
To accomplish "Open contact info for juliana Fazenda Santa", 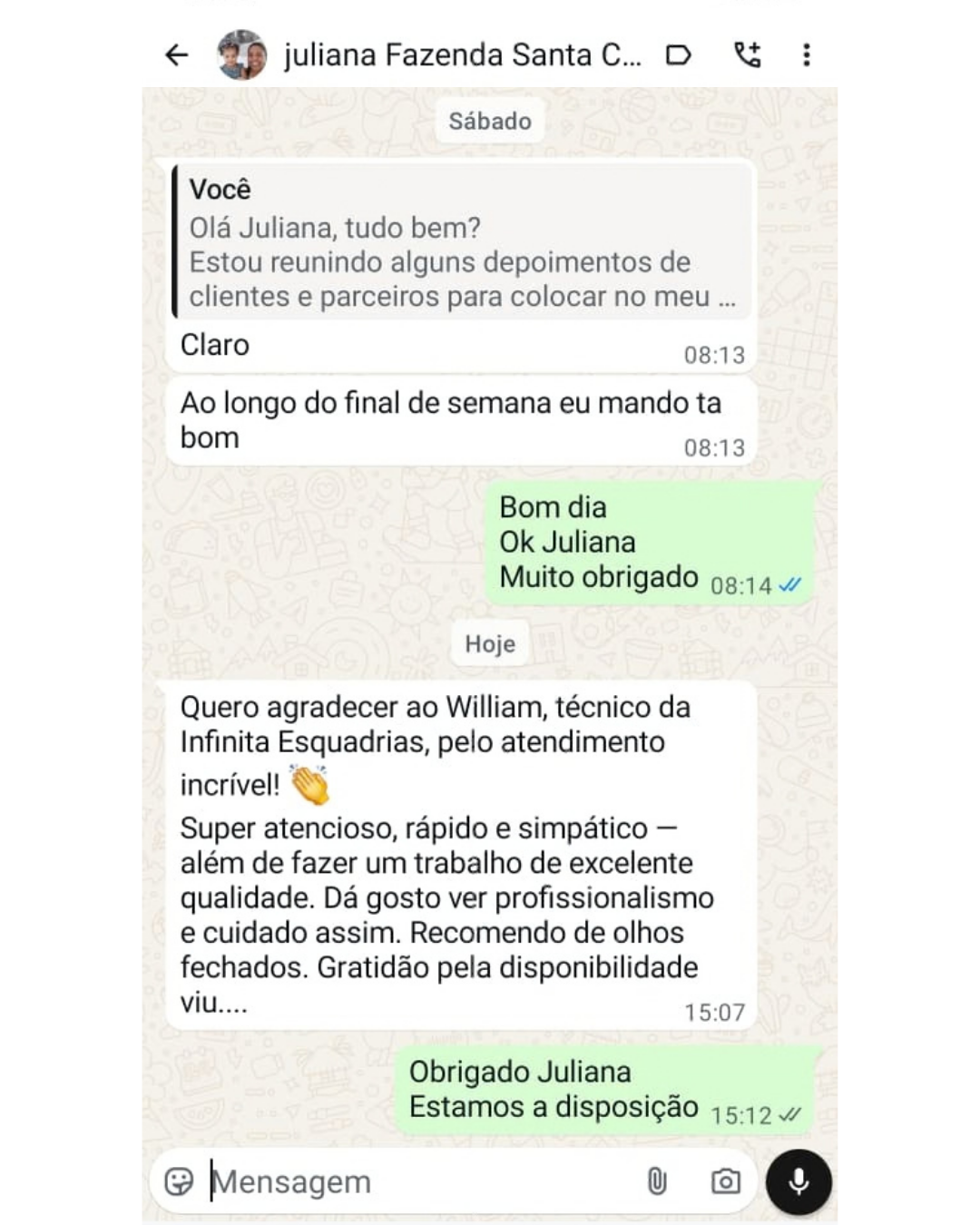I will pyautogui.click(x=462, y=55).
